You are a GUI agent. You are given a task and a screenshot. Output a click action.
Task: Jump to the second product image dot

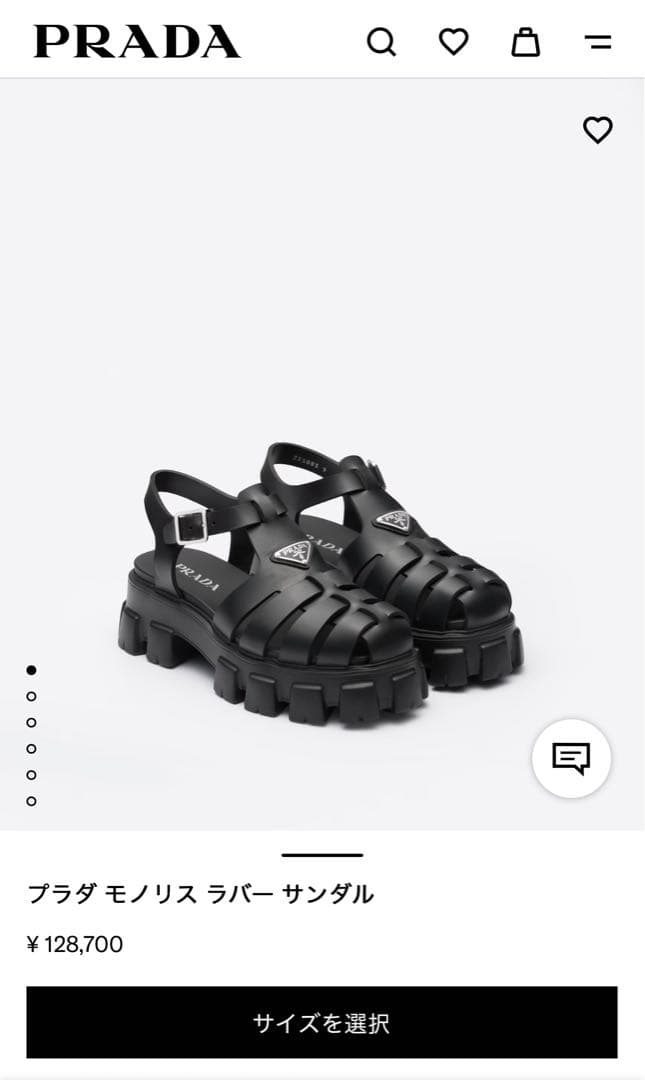(x=32, y=696)
